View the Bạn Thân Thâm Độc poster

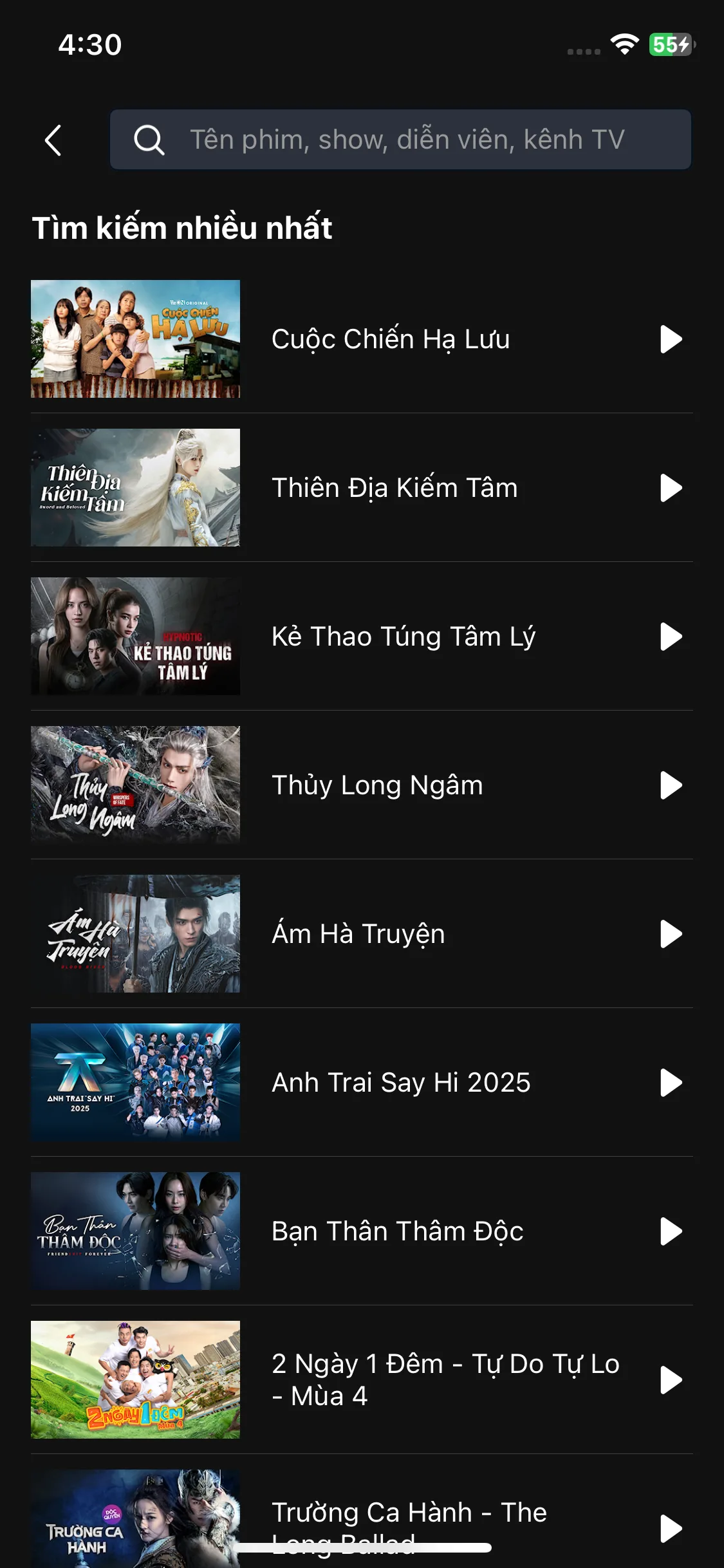136,1231
